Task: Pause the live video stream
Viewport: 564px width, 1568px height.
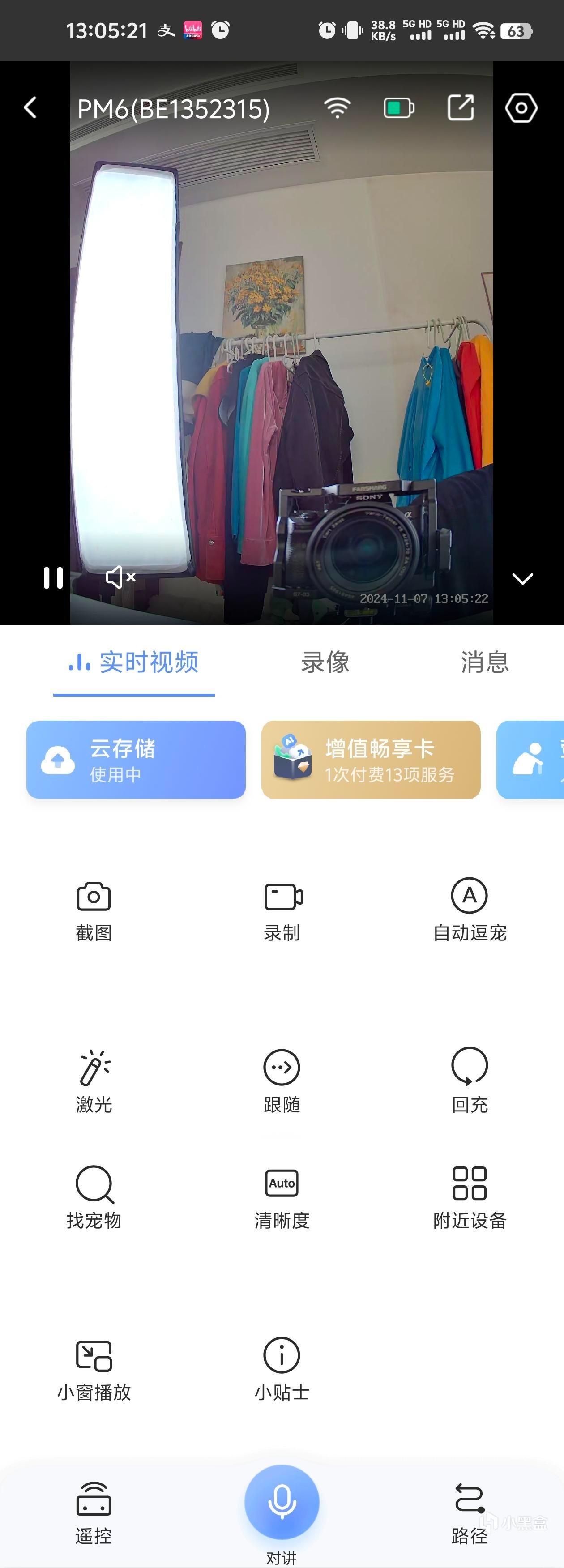Action: pos(53,578)
